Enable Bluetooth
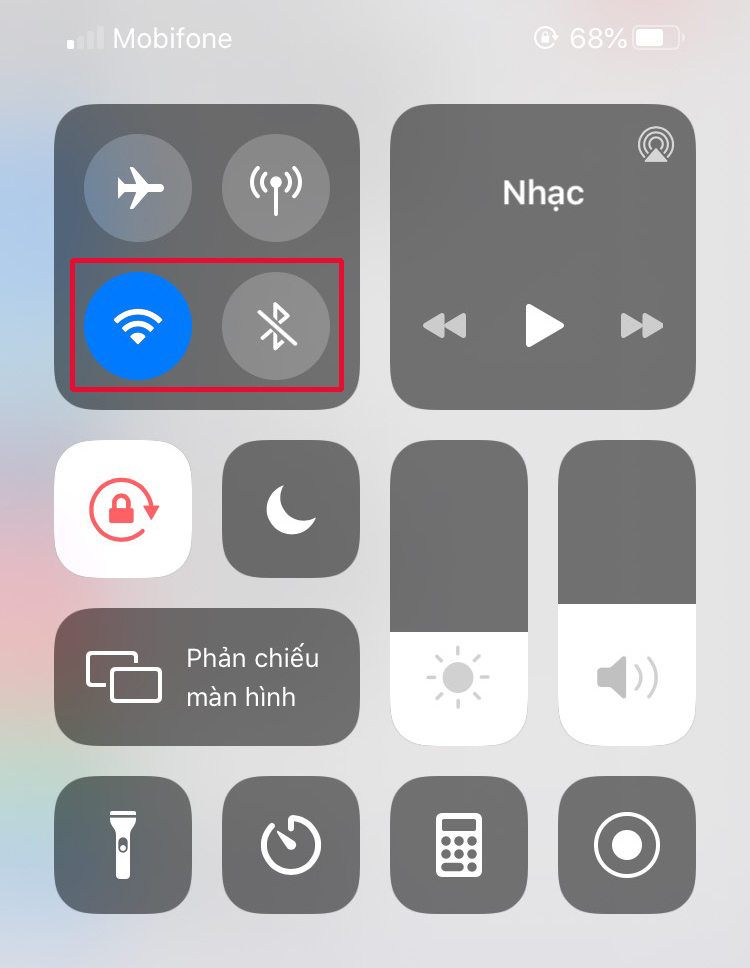750x968 pixels. click(x=276, y=326)
